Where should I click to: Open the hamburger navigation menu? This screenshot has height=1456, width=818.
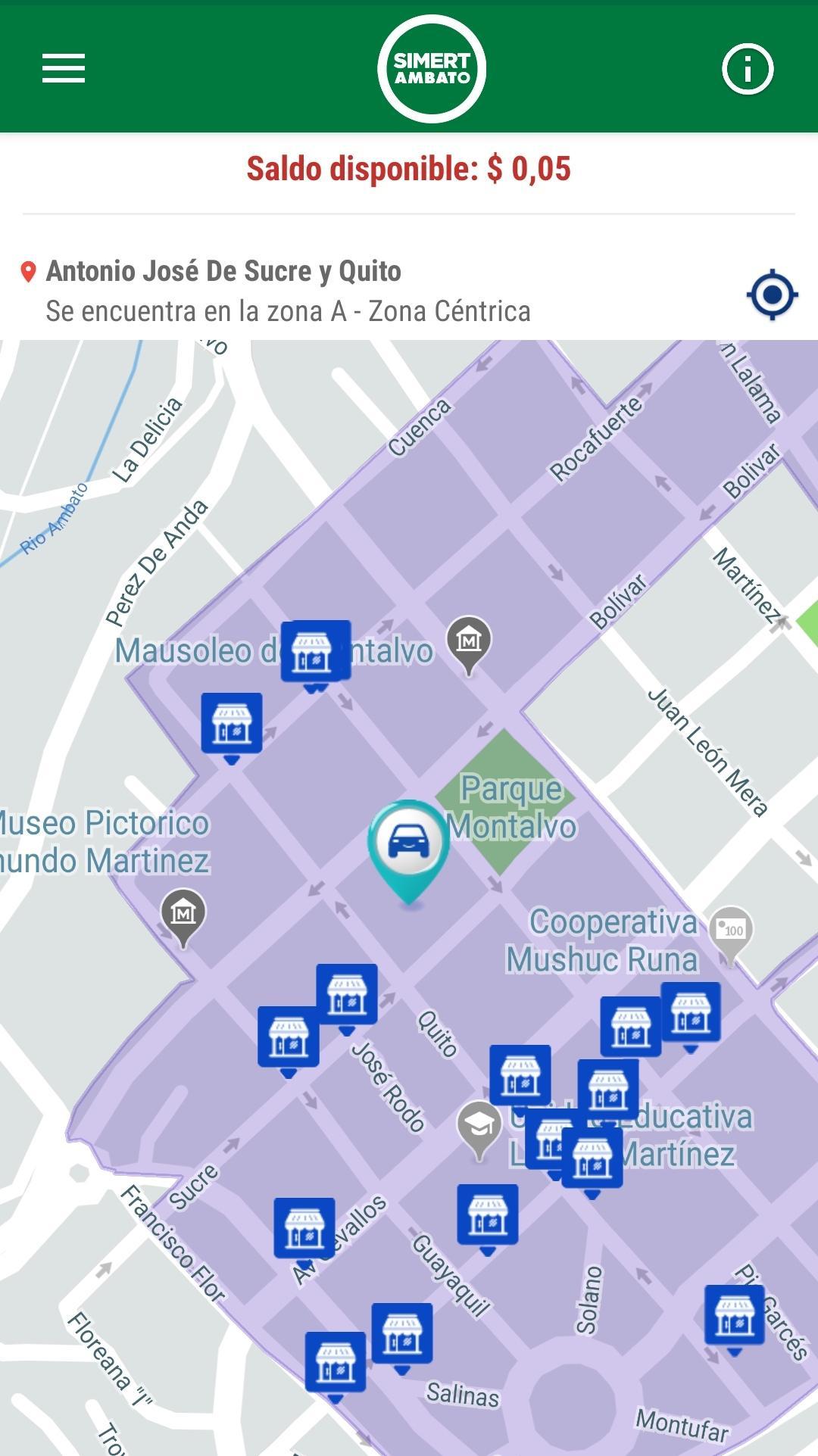tap(64, 68)
